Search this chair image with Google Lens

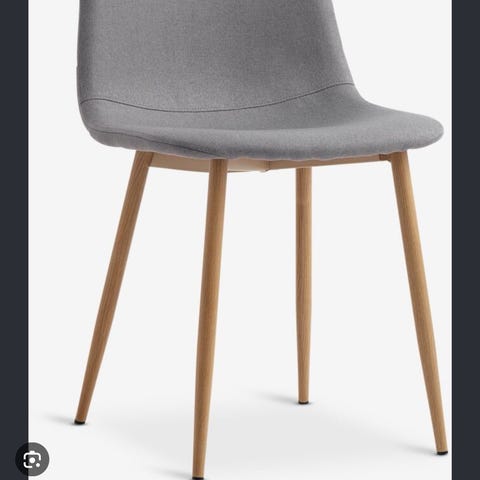32,459
